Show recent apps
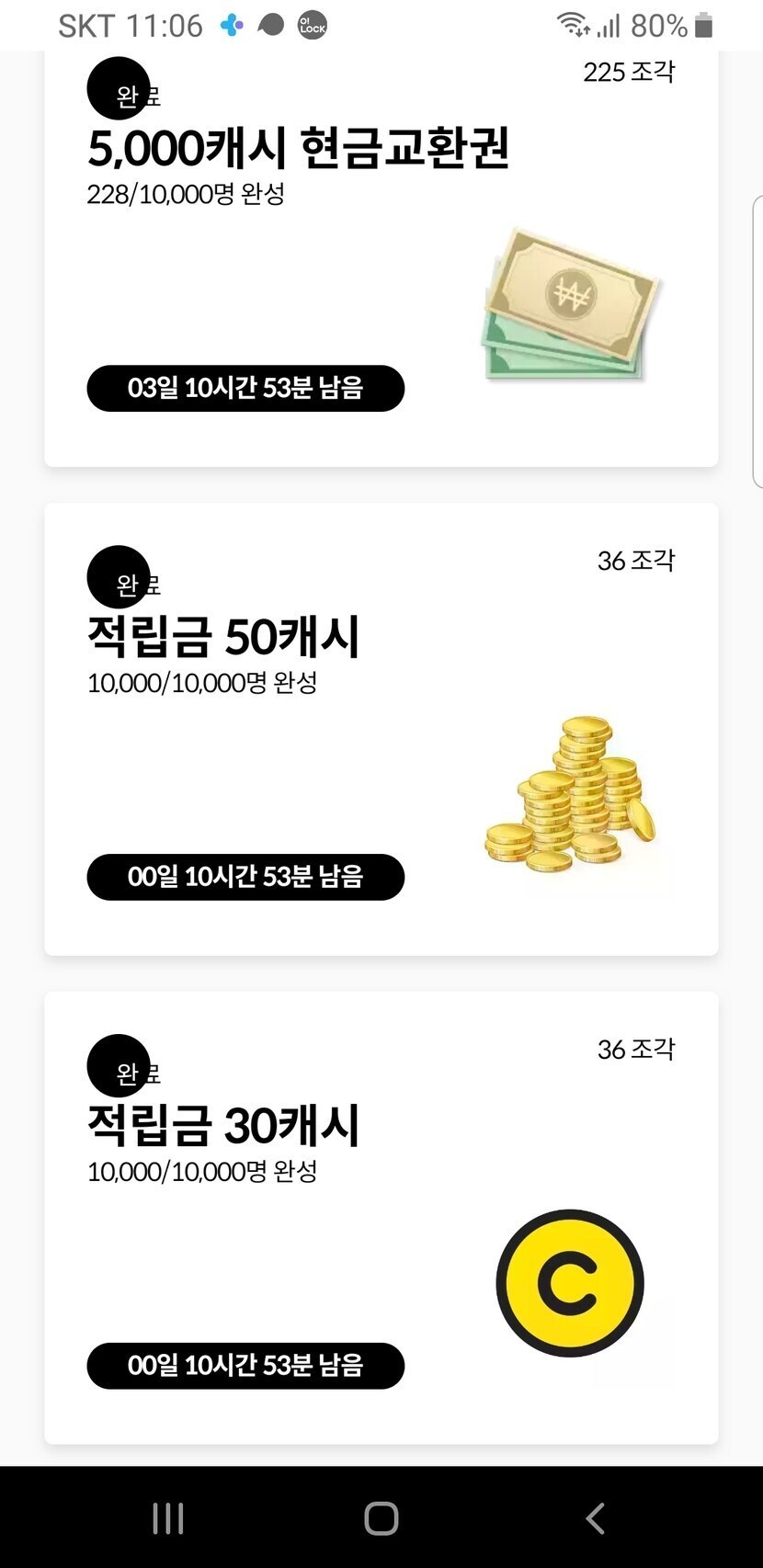 point(168,1518)
